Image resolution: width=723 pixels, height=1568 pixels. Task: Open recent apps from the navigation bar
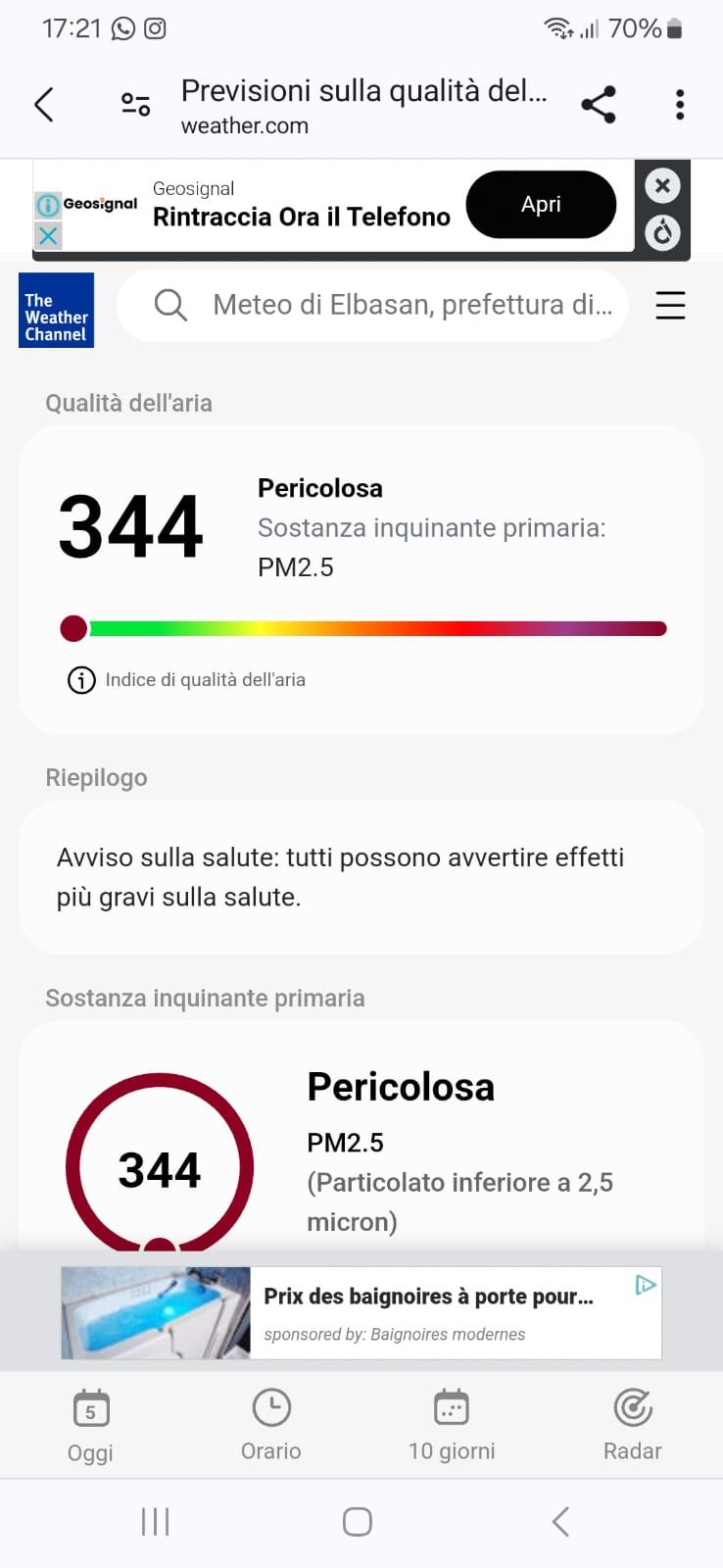coord(155,1522)
